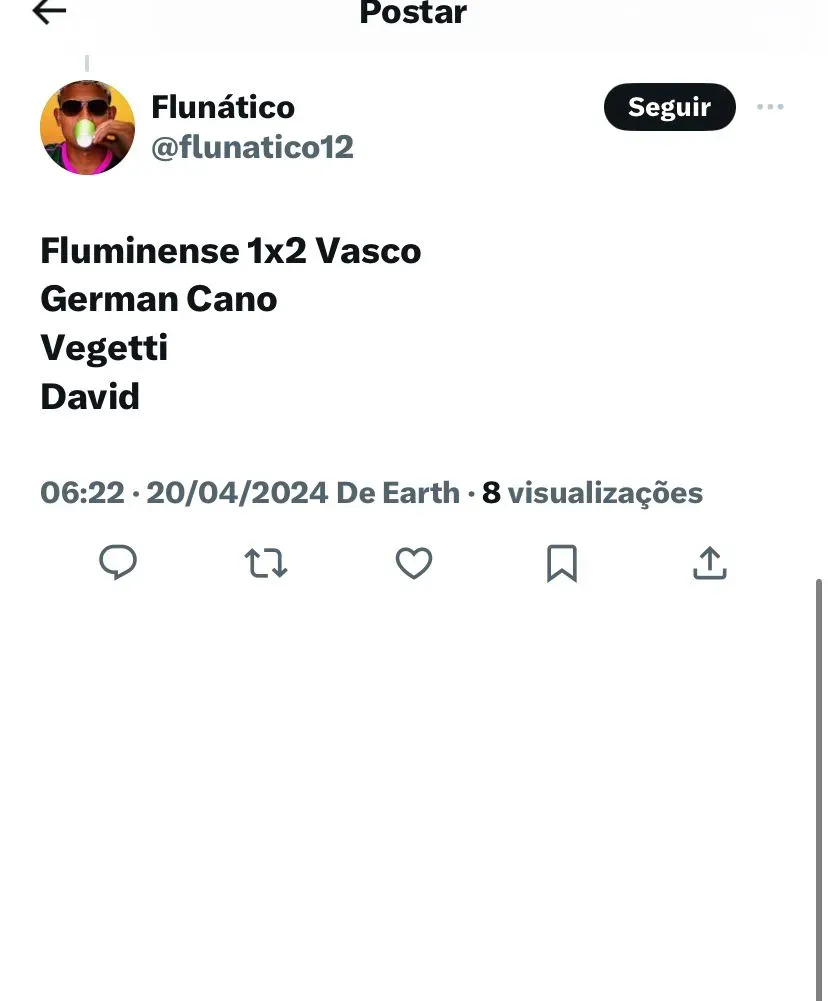Open Flunático's profile picture
The image size is (828, 1001).
87,127
